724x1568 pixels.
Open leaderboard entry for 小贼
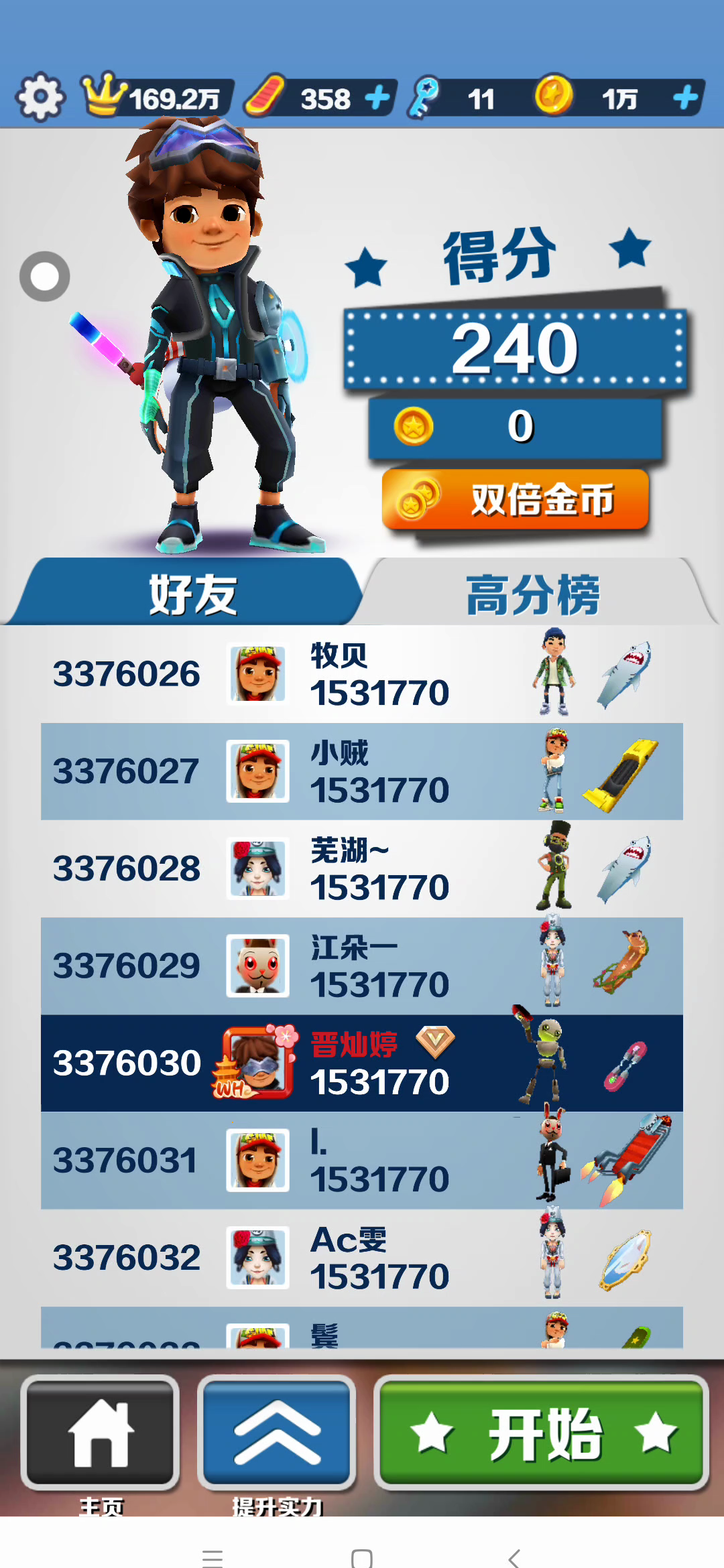(362, 771)
